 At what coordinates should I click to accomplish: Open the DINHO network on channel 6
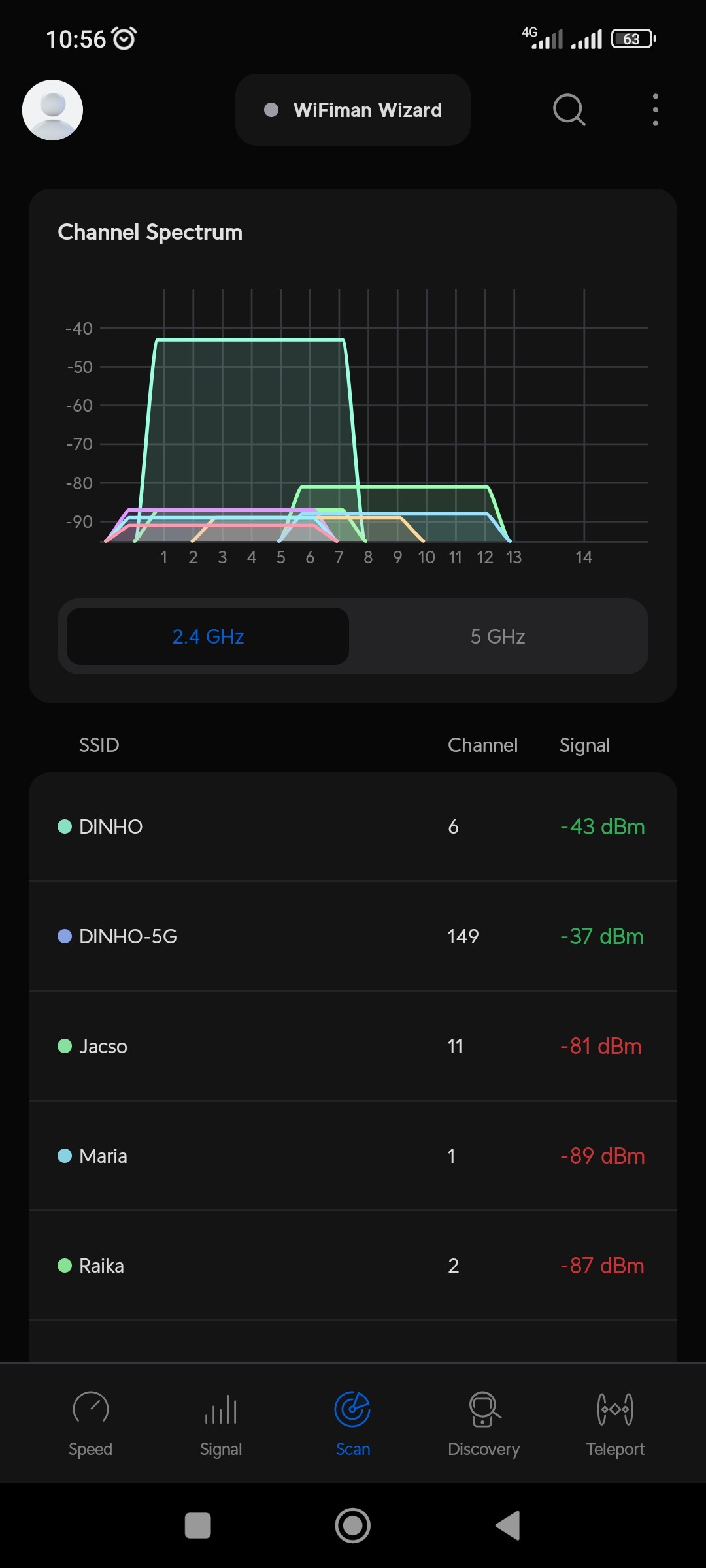click(353, 826)
